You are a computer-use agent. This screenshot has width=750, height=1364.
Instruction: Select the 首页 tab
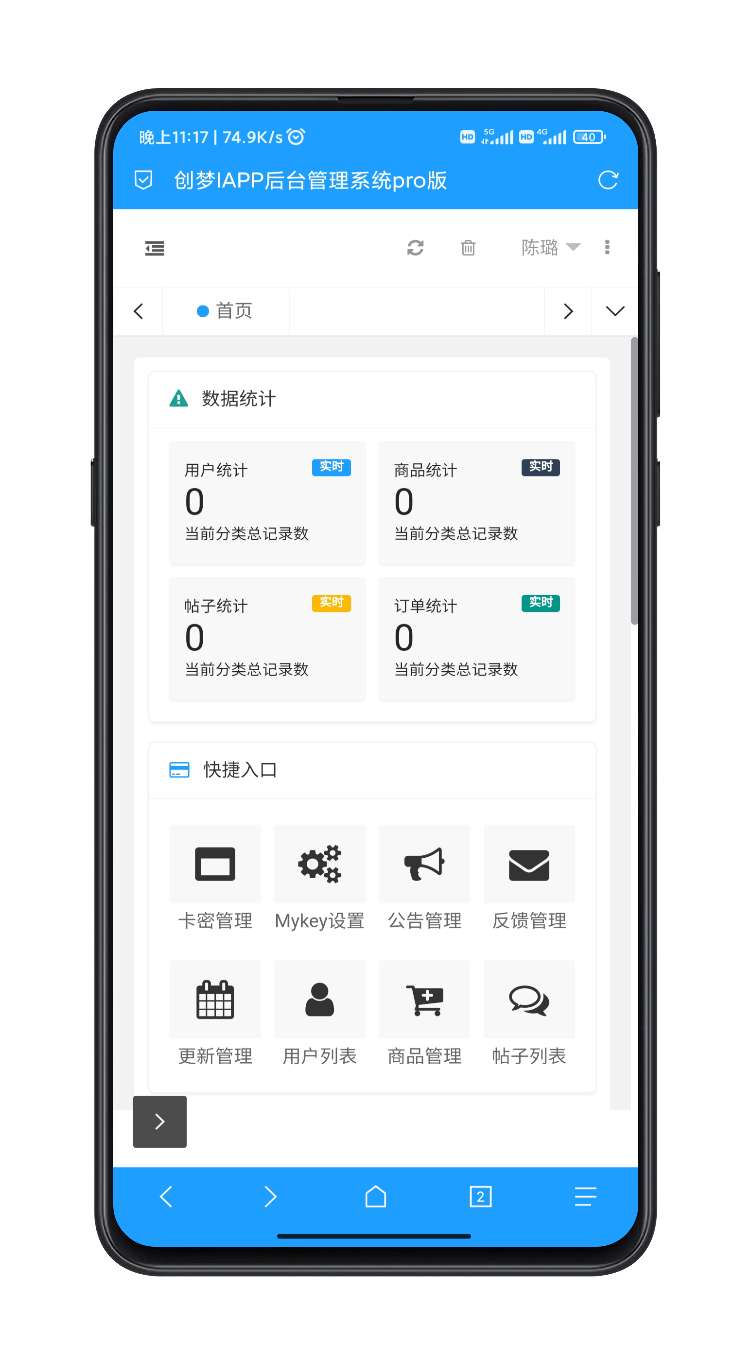coord(225,311)
